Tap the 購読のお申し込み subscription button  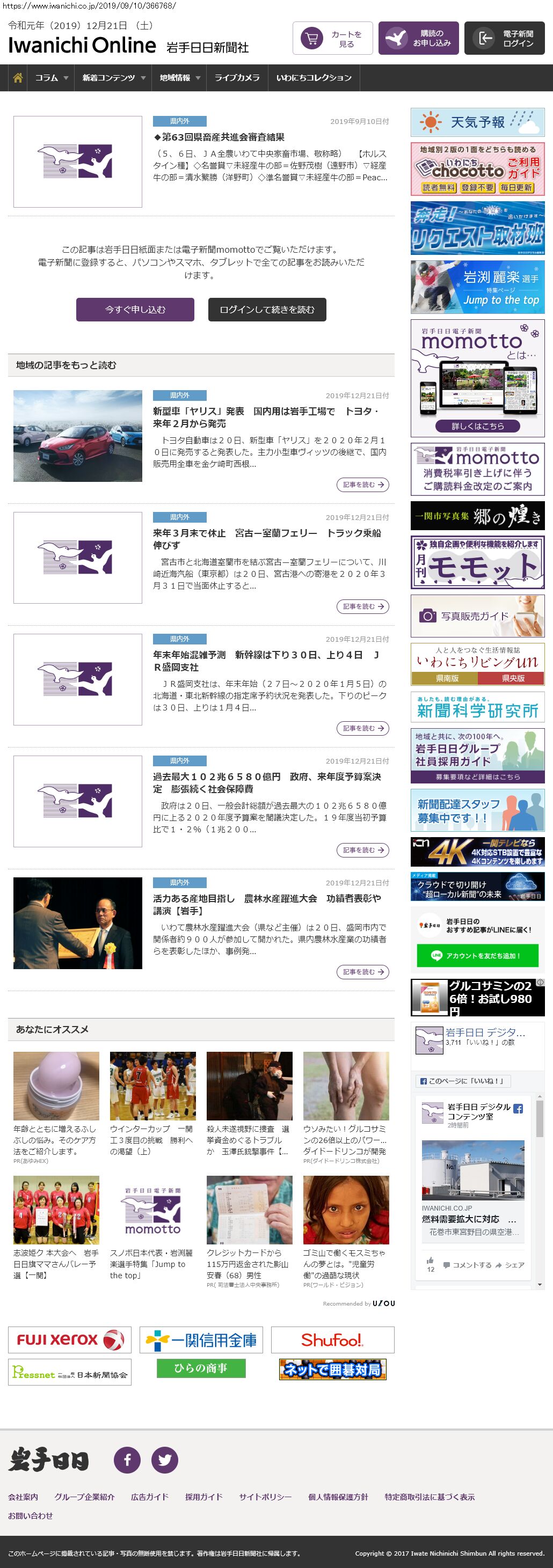pos(418,38)
